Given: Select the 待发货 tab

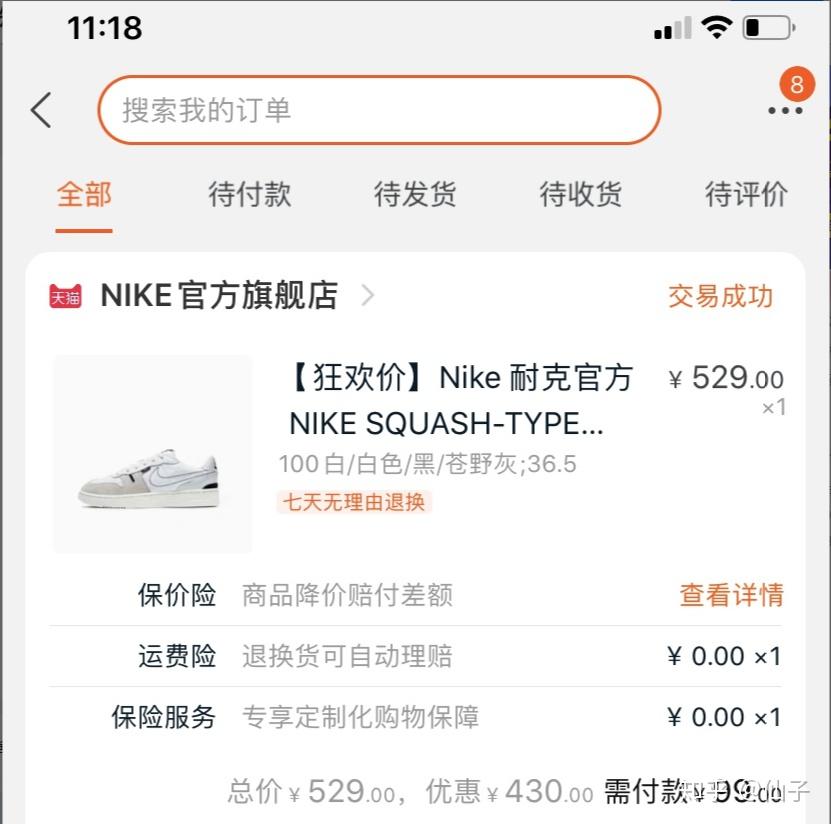Looking at the screenshot, I should click(x=415, y=194).
